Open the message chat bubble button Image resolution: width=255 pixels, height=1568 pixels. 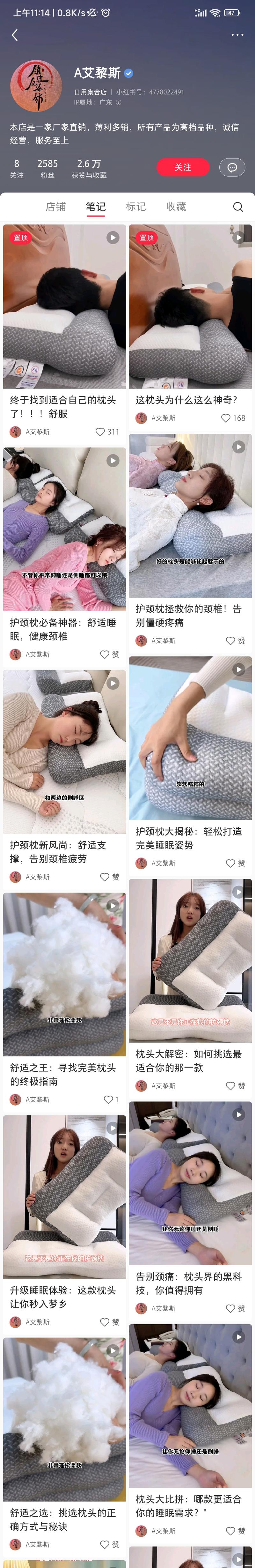pos(232,167)
